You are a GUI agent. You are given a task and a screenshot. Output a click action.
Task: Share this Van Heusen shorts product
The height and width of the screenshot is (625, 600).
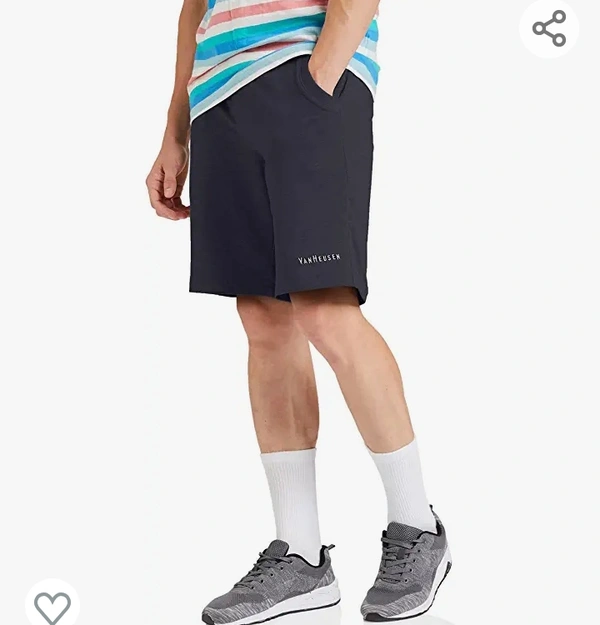pyautogui.click(x=549, y=28)
